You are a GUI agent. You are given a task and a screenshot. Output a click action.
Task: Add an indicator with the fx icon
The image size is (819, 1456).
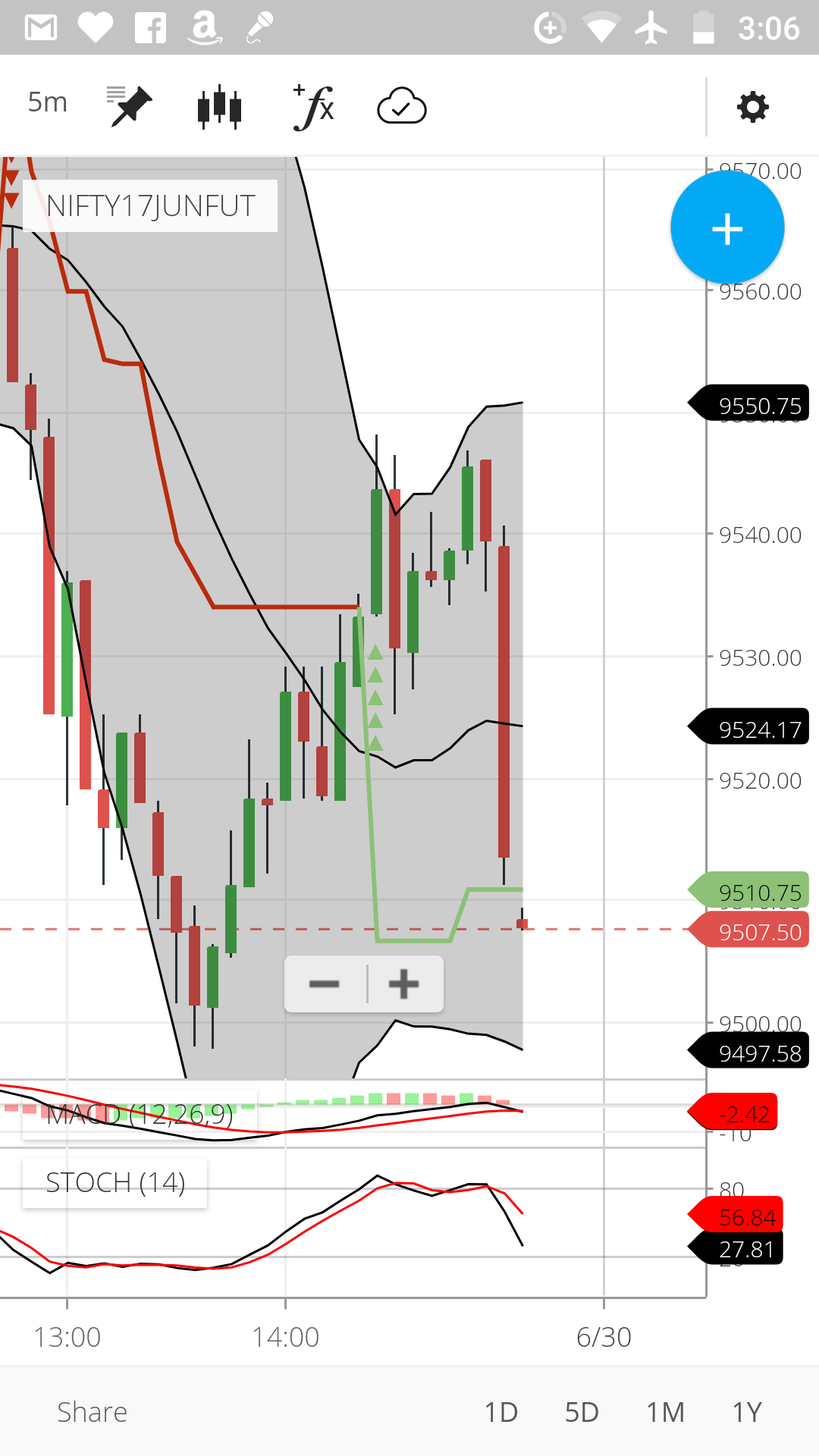click(313, 107)
